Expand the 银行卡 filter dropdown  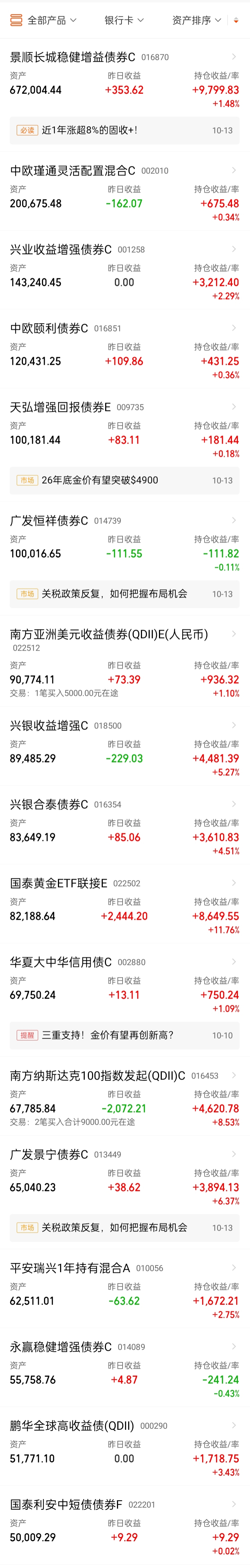pyautogui.click(x=124, y=20)
